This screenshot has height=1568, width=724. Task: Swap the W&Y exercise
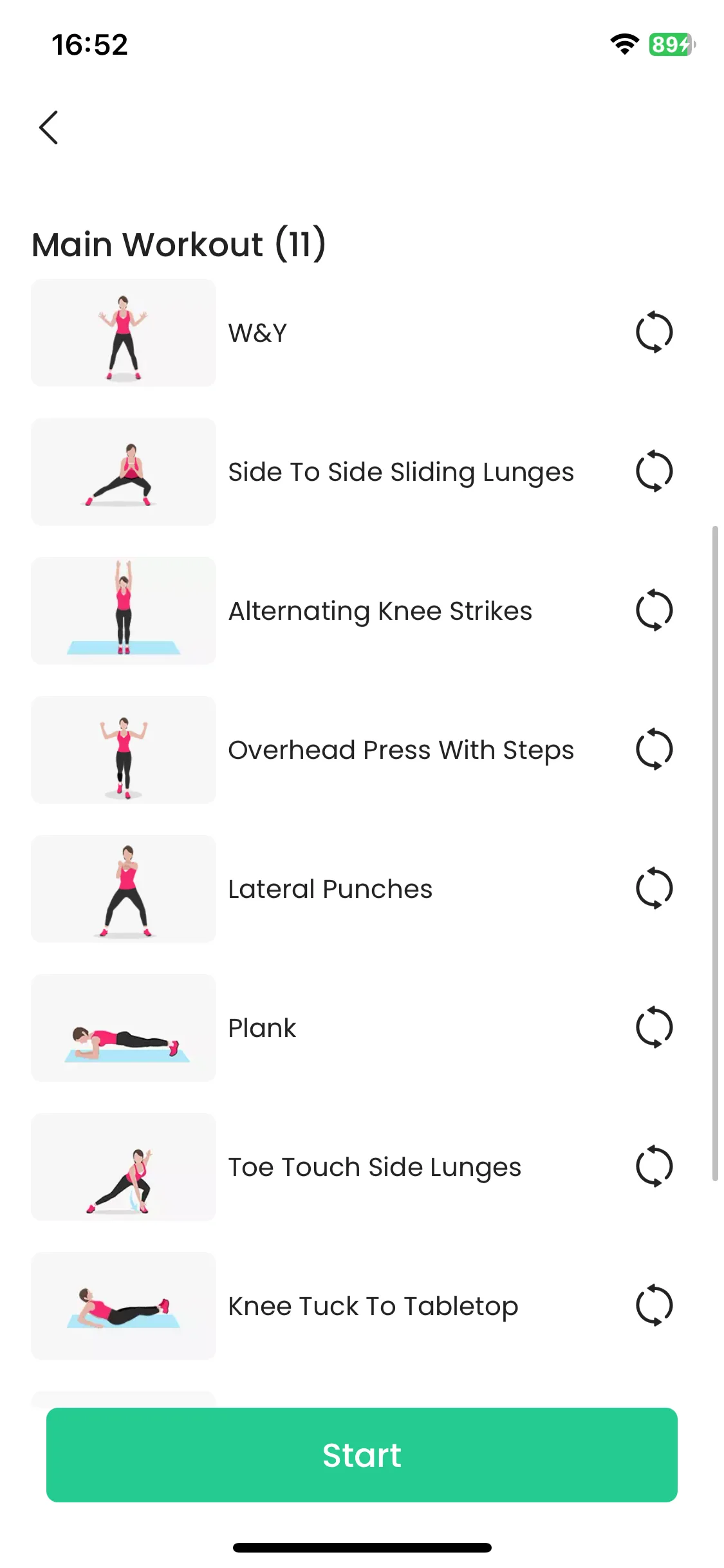[654, 332]
